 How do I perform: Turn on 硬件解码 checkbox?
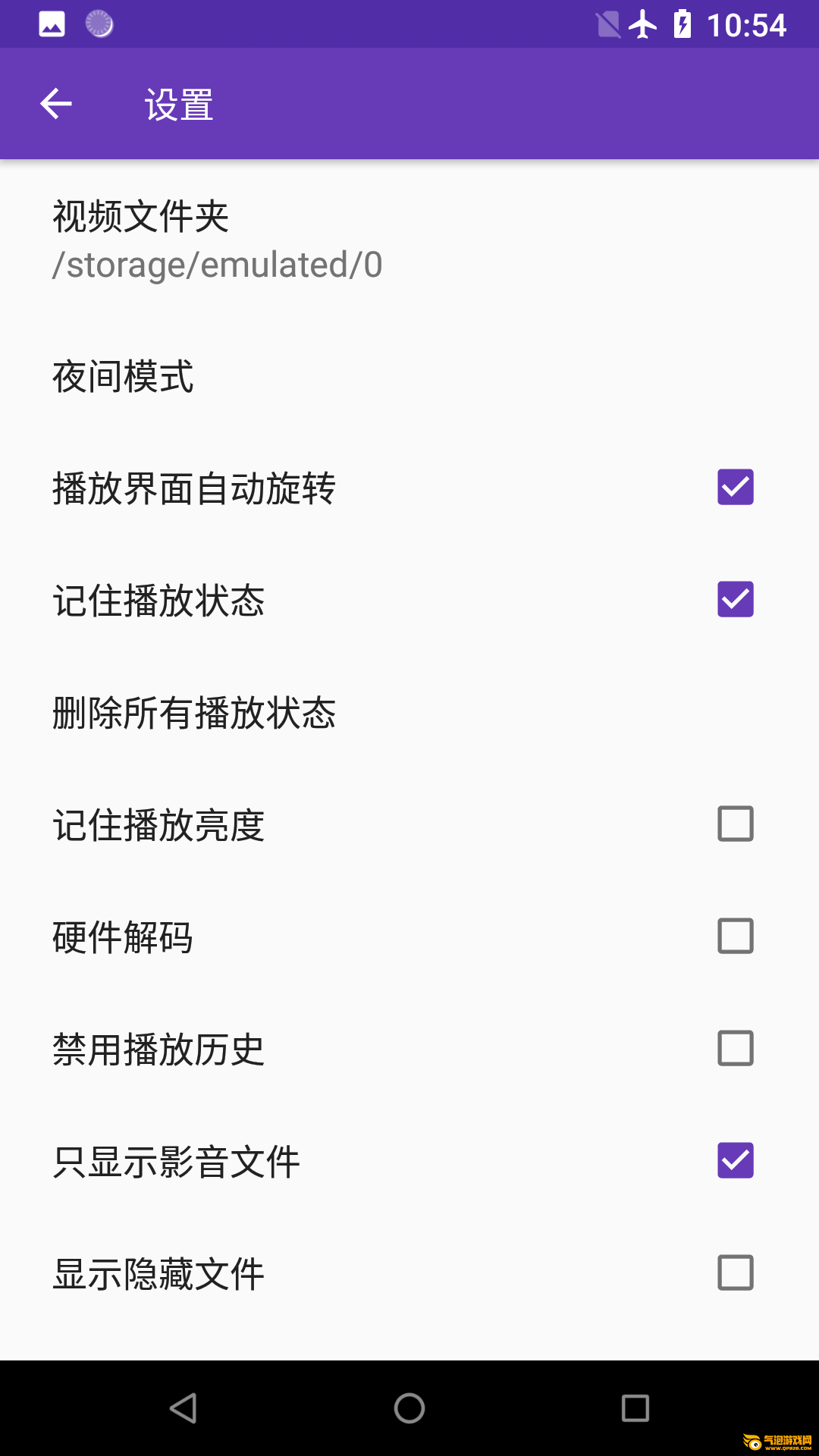click(735, 936)
